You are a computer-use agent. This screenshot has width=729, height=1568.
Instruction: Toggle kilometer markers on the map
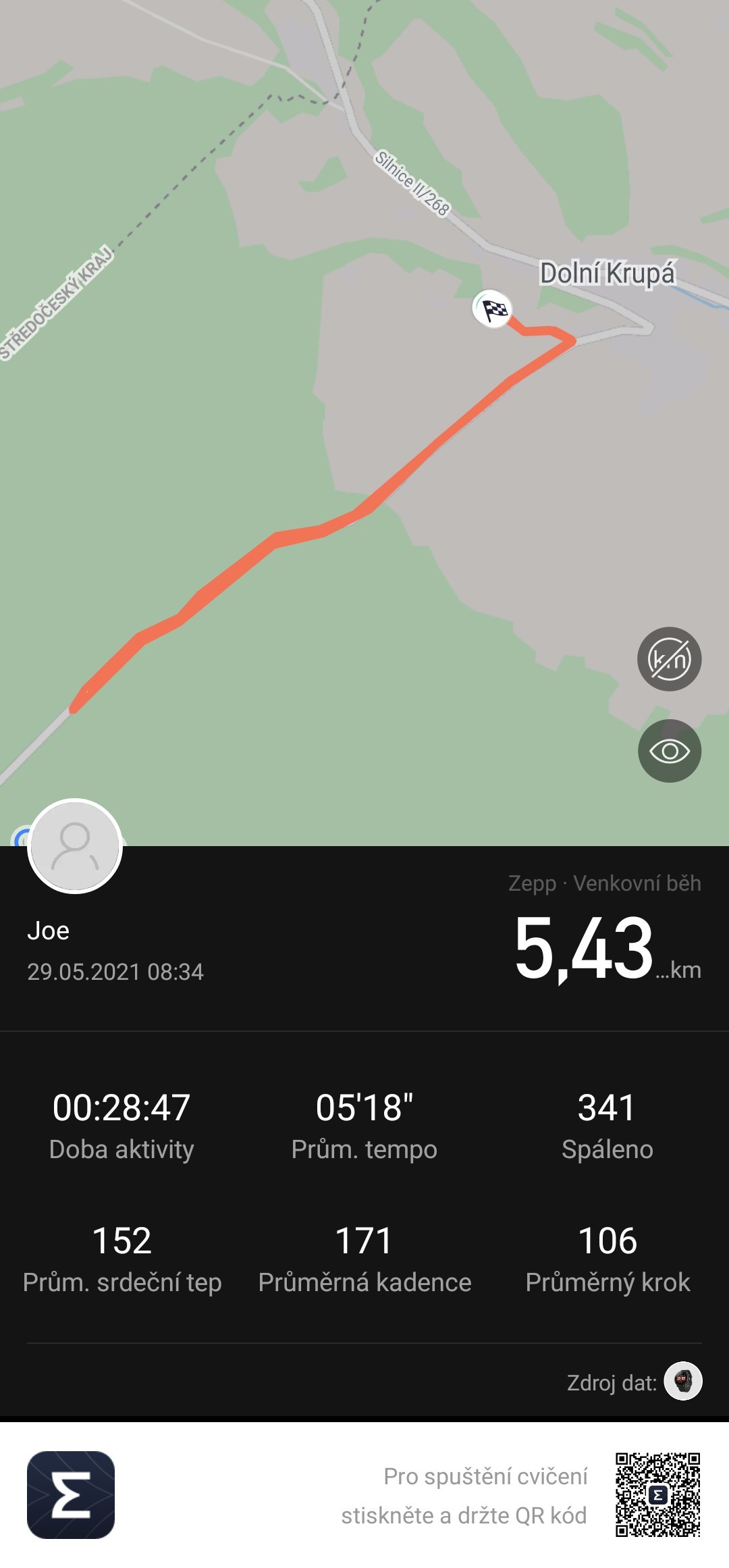tap(669, 659)
